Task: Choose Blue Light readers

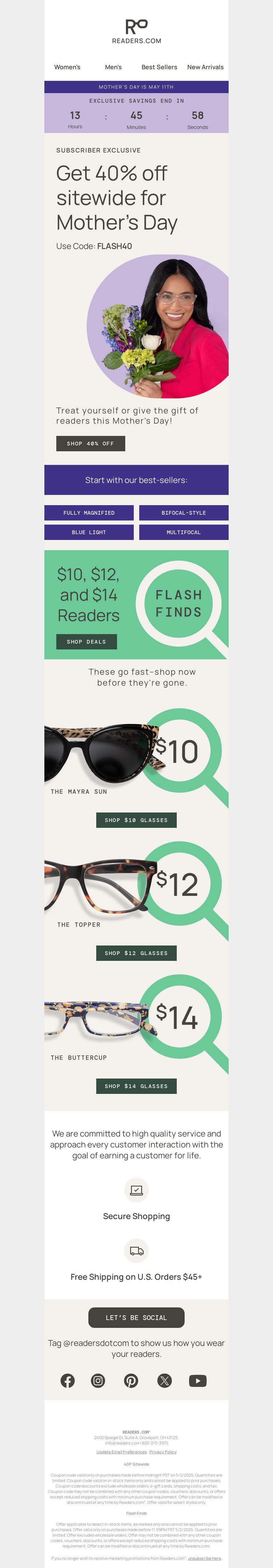Action: click(x=89, y=532)
